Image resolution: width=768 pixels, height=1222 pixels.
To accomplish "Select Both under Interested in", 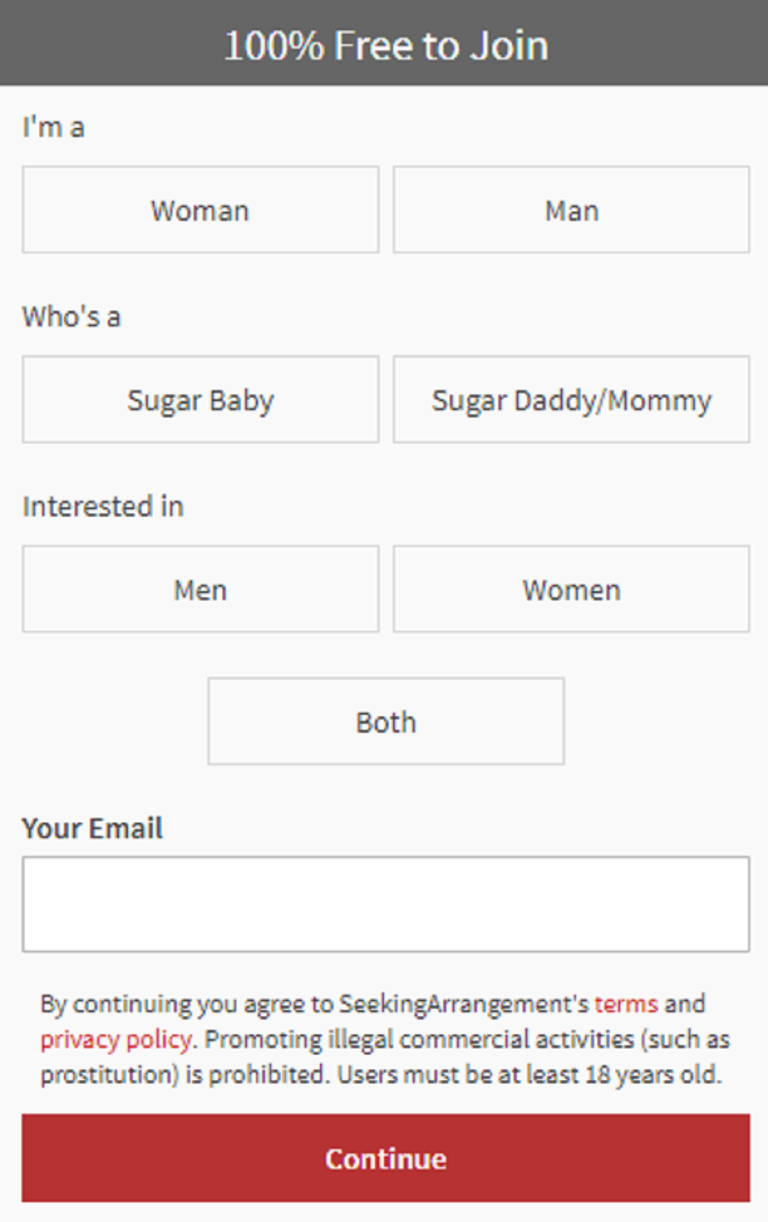I will [385, 721].
